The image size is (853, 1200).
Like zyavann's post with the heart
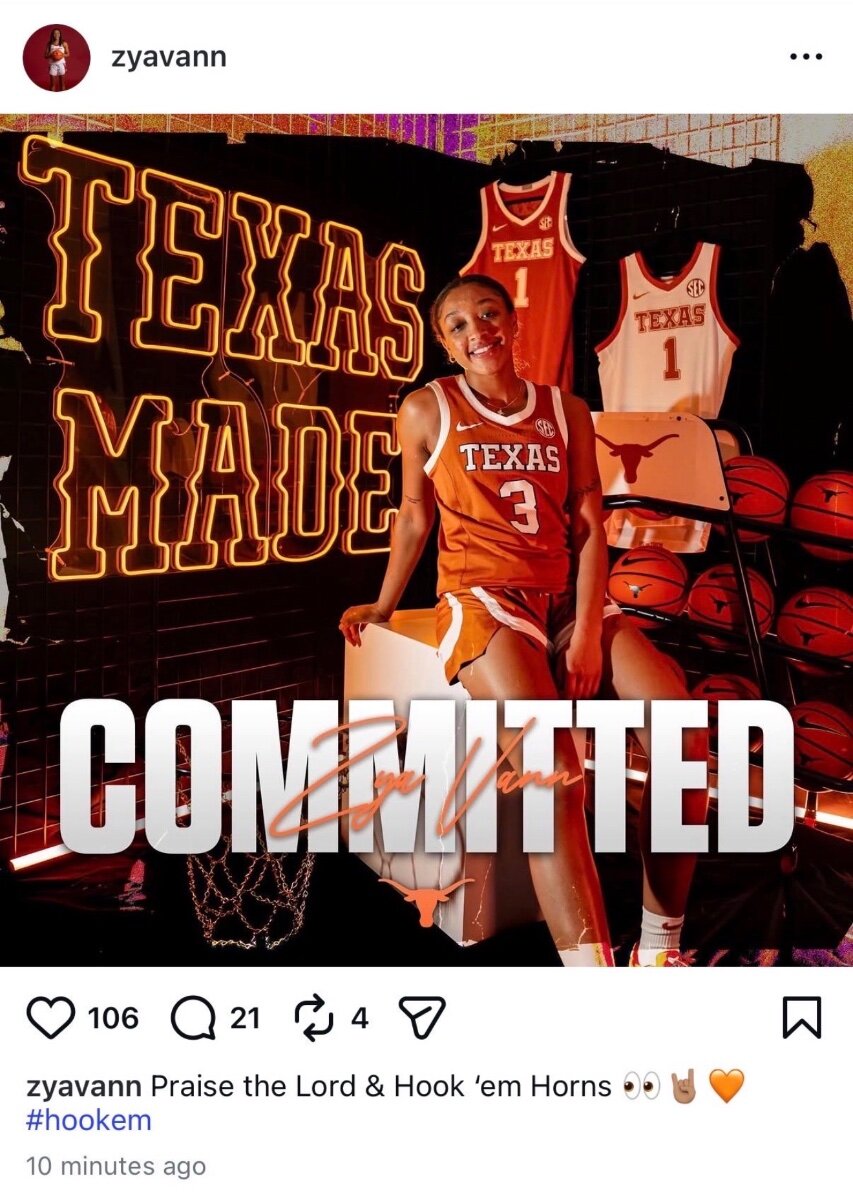[50, 1019]
